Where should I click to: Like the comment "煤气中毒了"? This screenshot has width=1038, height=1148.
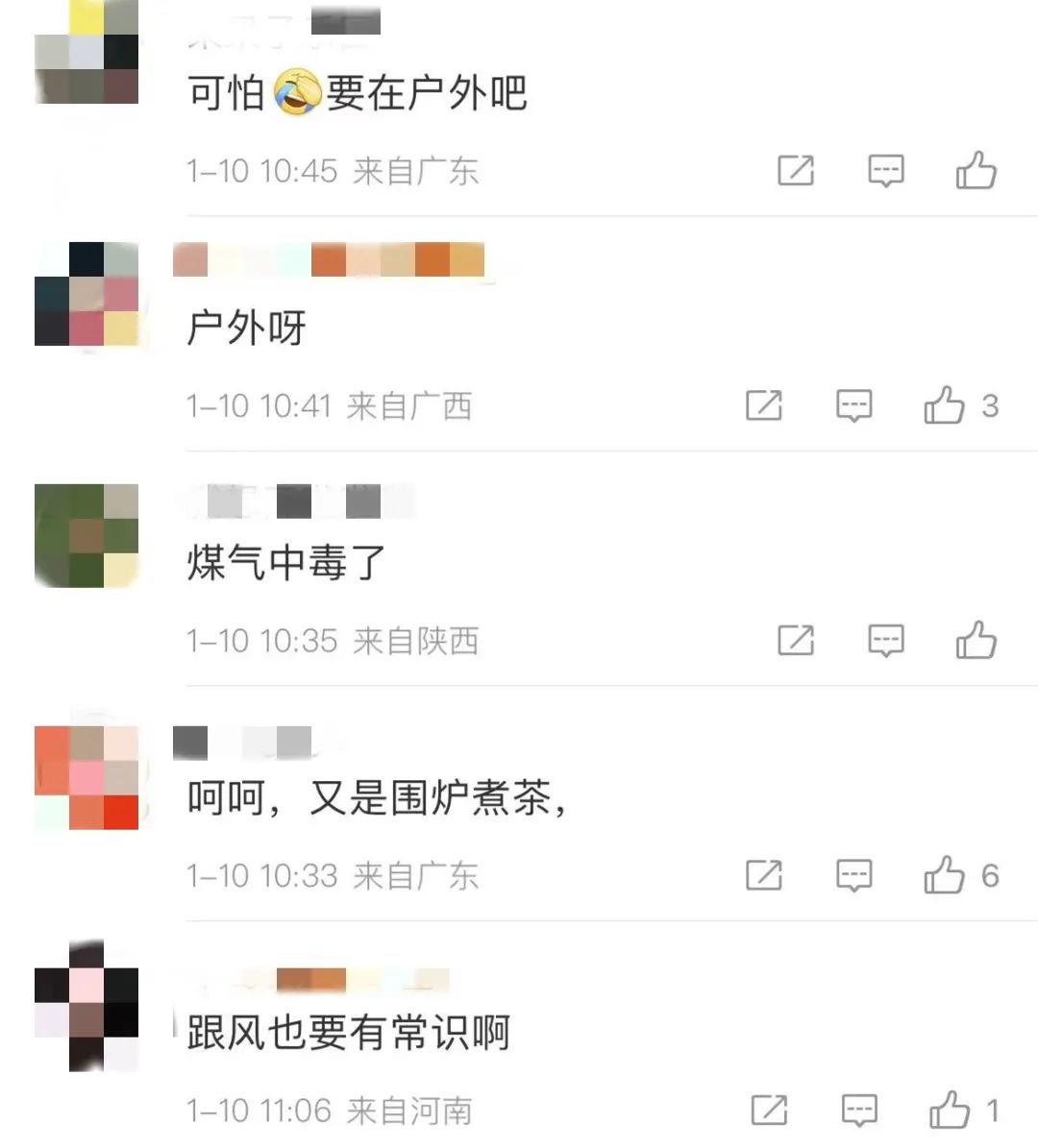(976, 640)
